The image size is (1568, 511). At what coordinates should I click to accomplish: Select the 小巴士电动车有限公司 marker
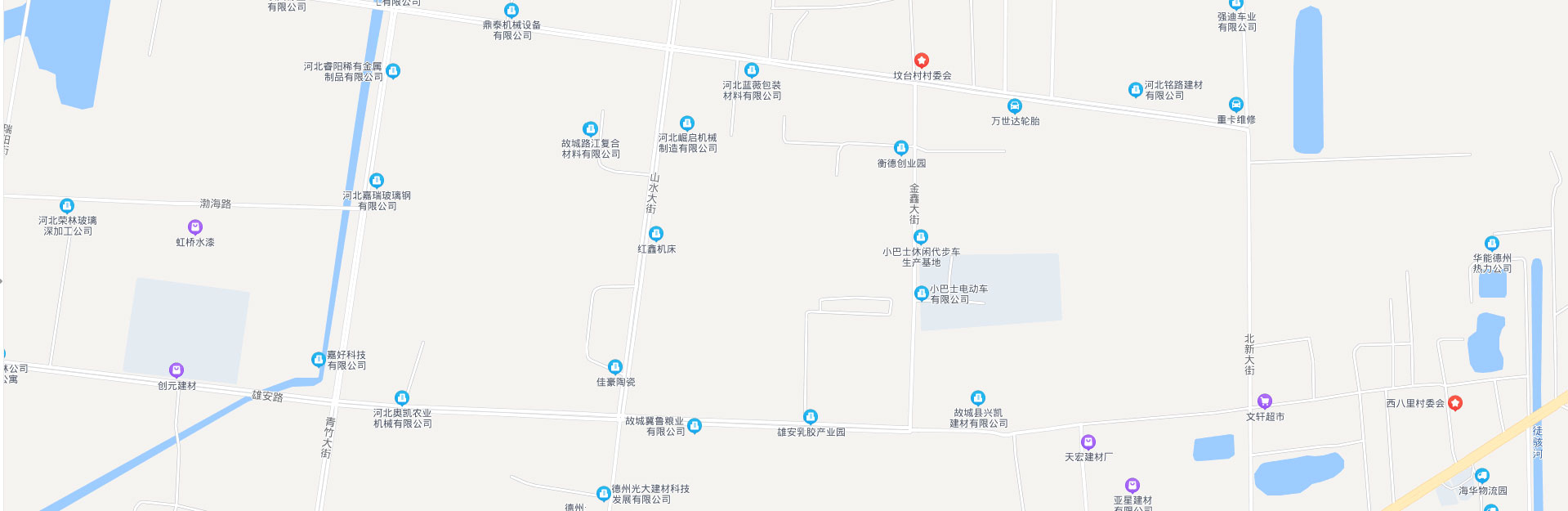[922, 294]
